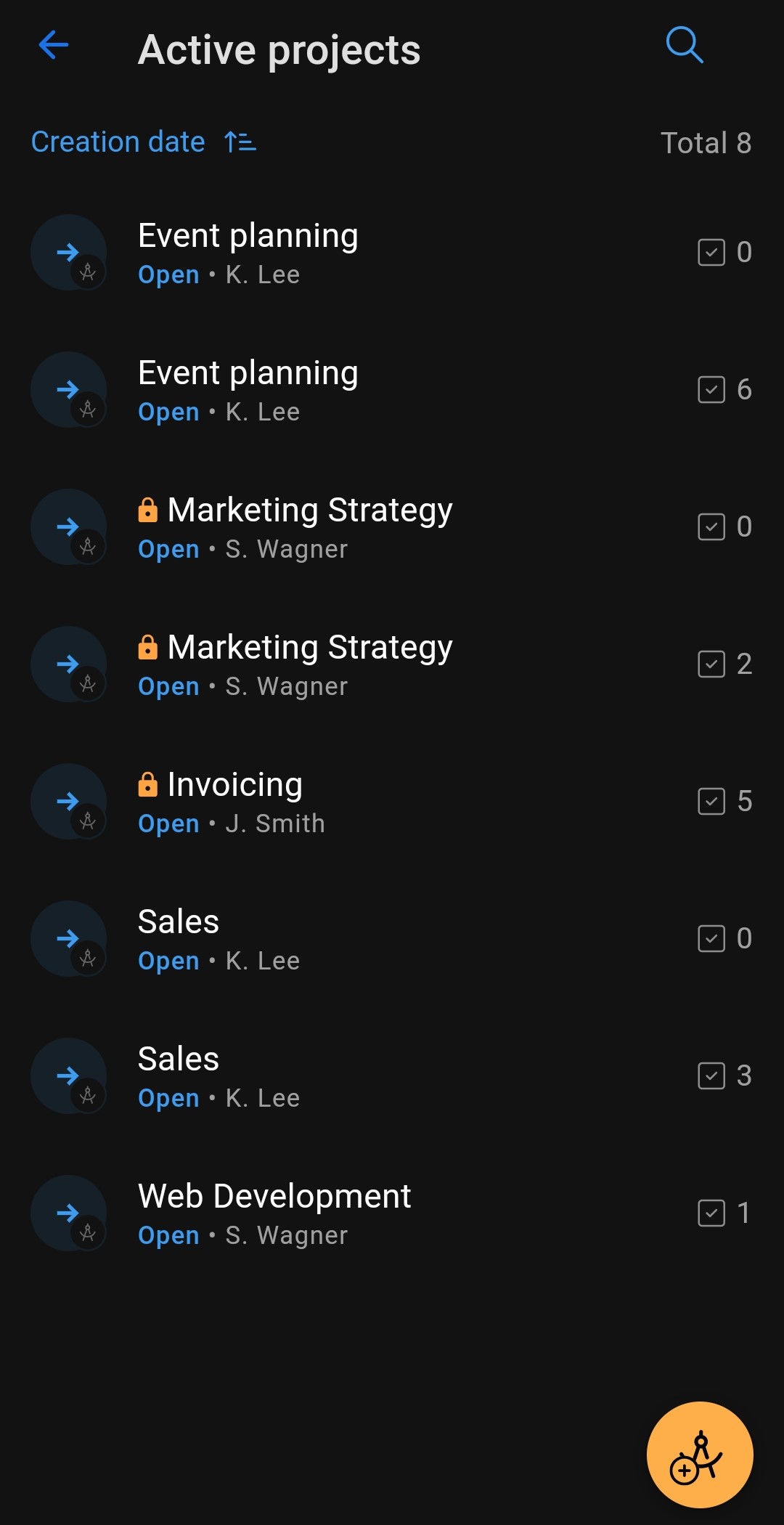Open the Event planning project with 6 tasks

pos(392,390)
